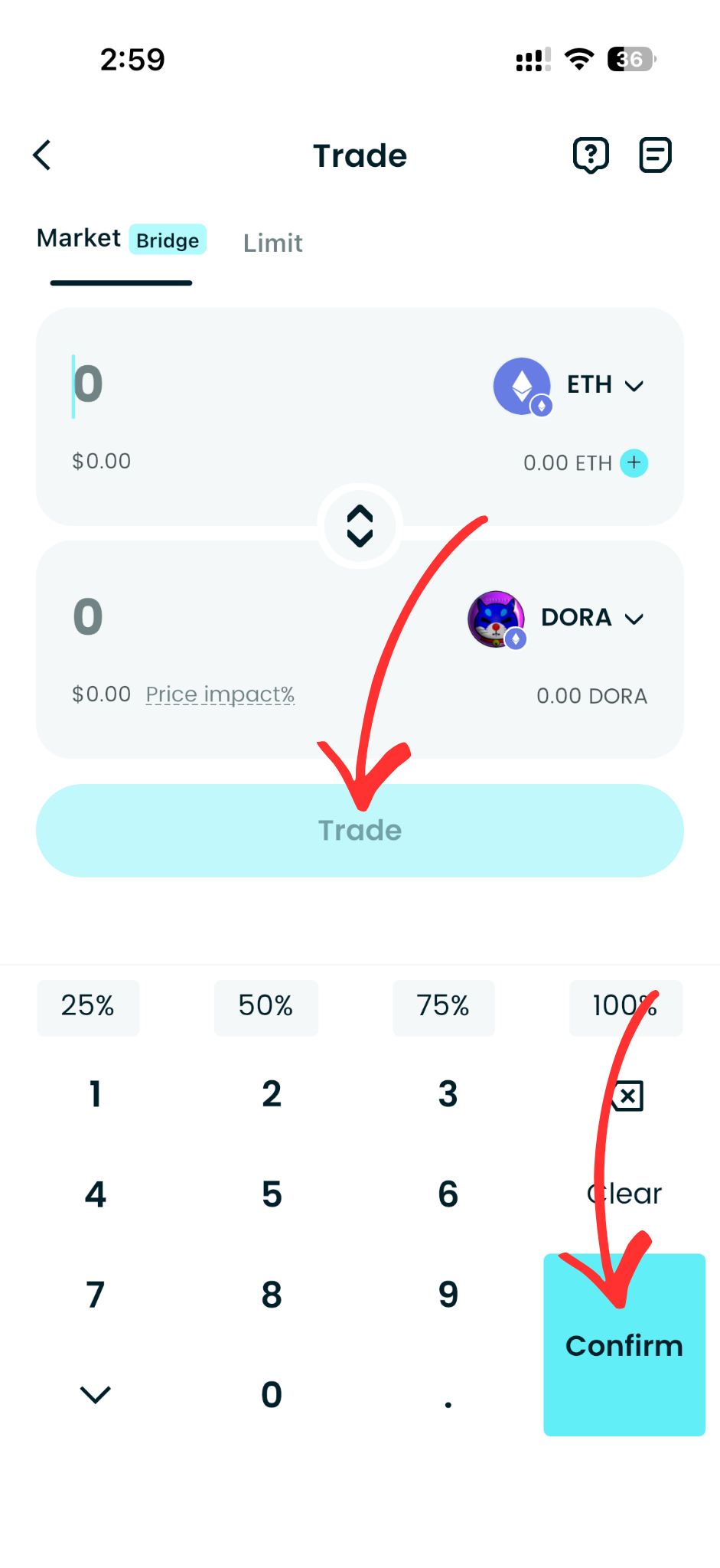Image resolution: width=720 pixels, height=1568 pixels.
Task: Open the help question mark icon
Action: [591, 155]
